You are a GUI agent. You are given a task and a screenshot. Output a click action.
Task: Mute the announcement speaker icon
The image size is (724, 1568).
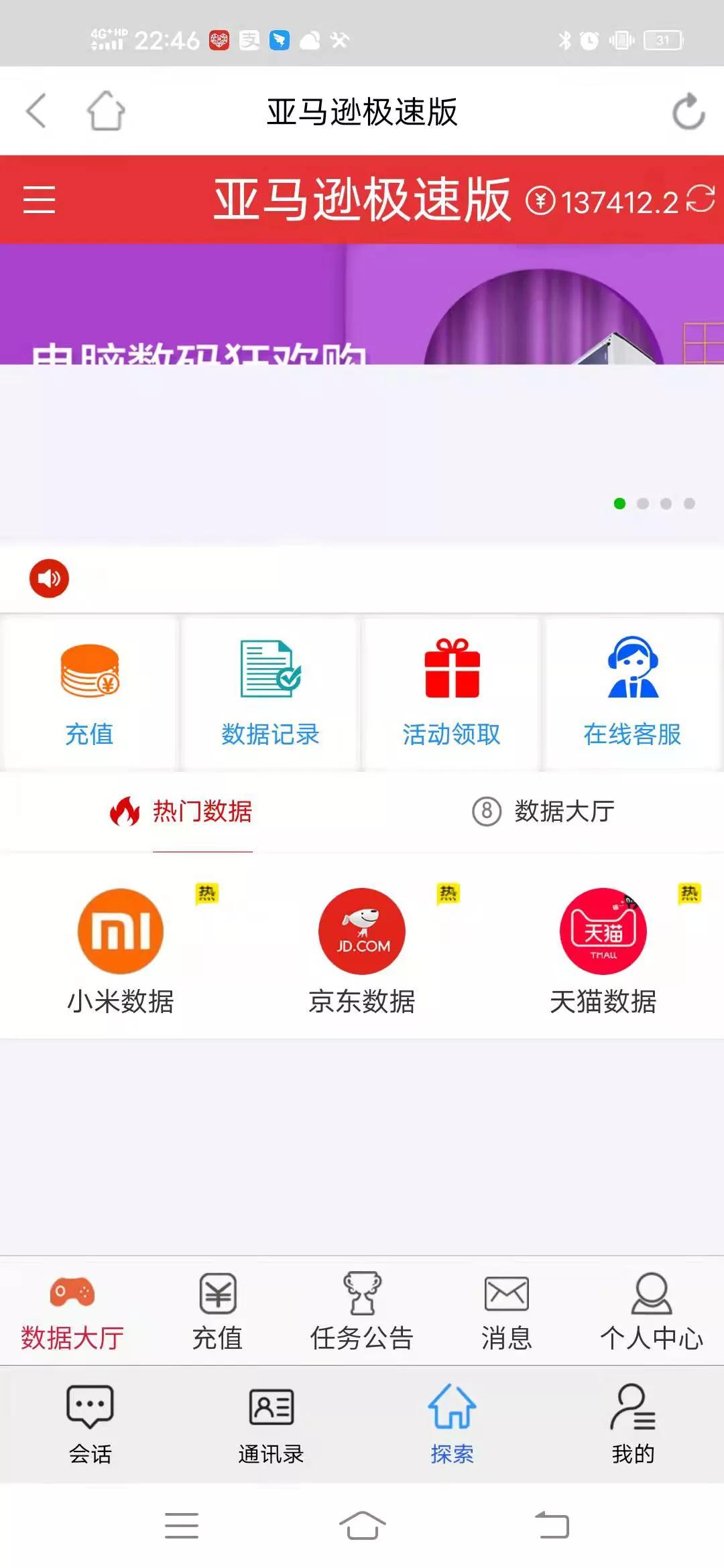pos(49,578)
